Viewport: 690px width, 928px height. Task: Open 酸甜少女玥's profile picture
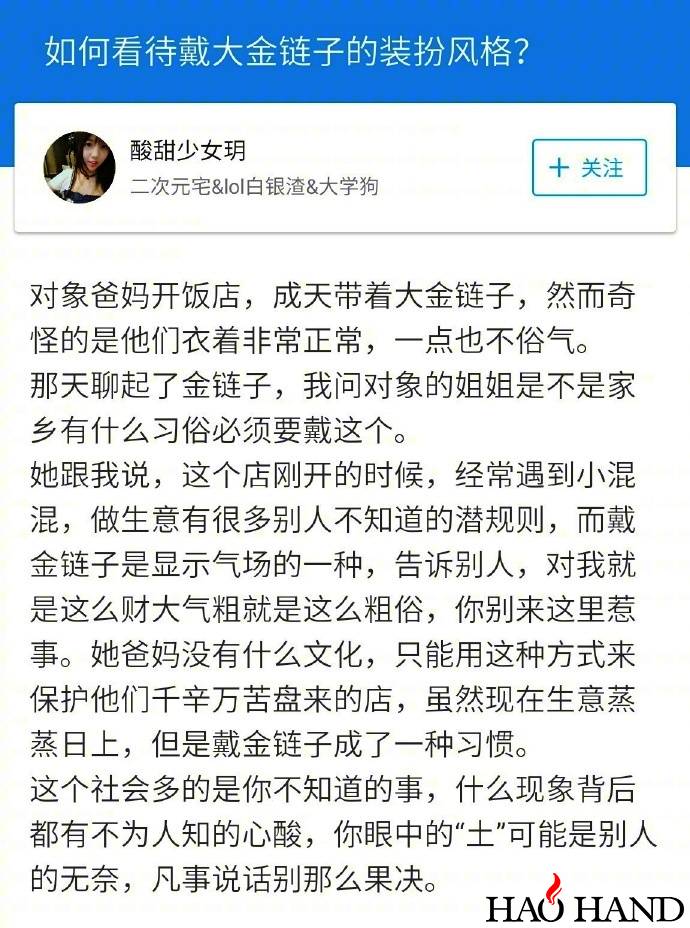pyautogui.click(x=79, y=167)
